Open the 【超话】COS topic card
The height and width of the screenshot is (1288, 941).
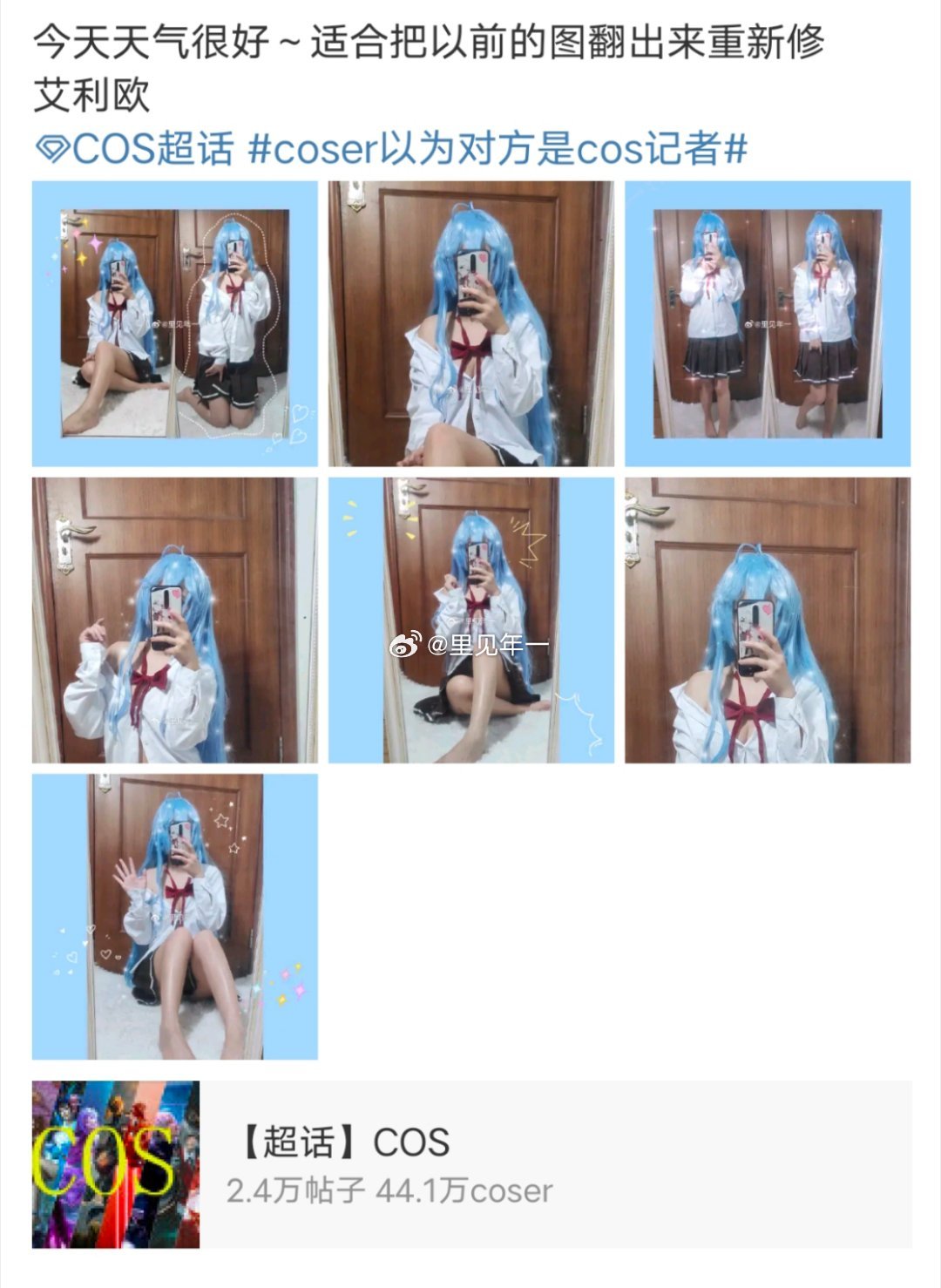click(x=471, y=1164)
